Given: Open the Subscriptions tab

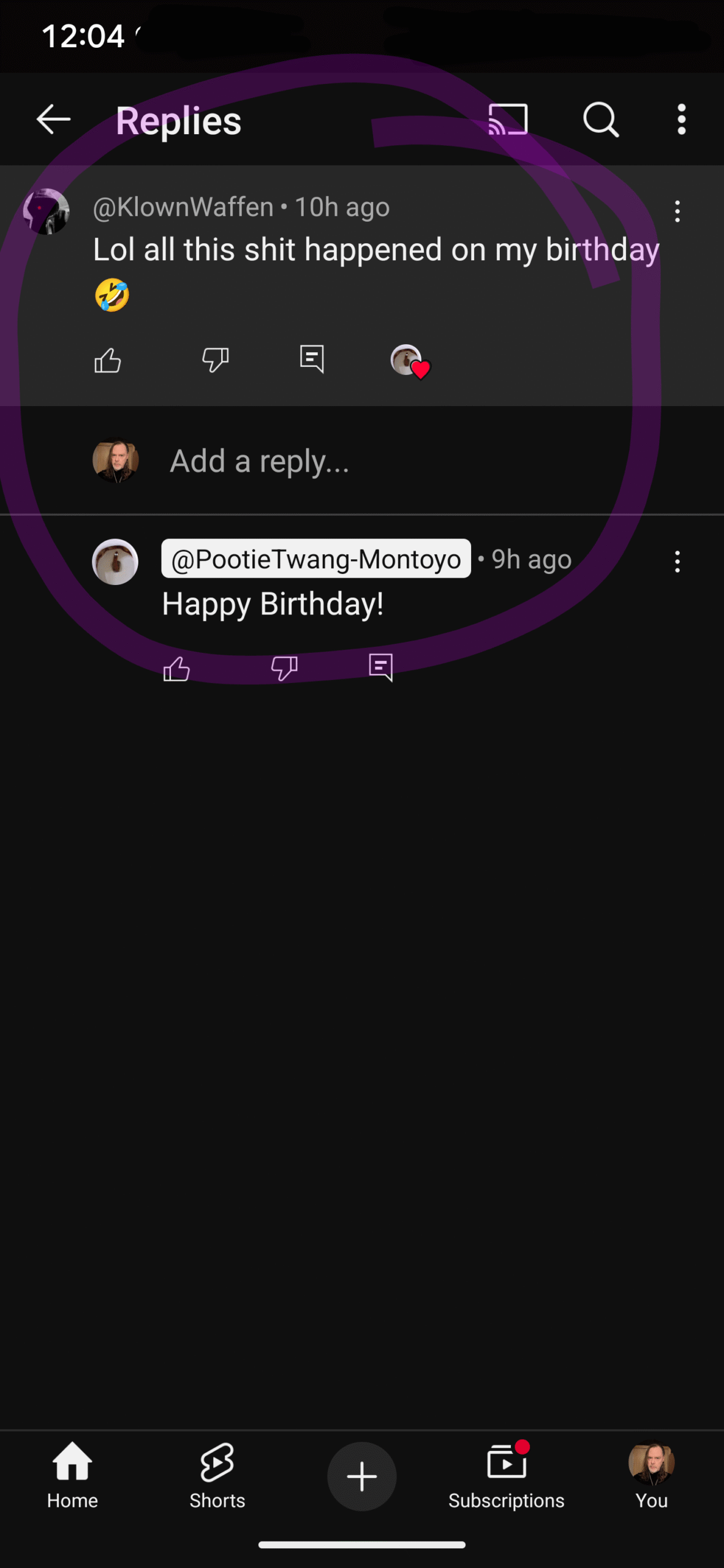Looking at the screenshot, I should coord(506,1475).
